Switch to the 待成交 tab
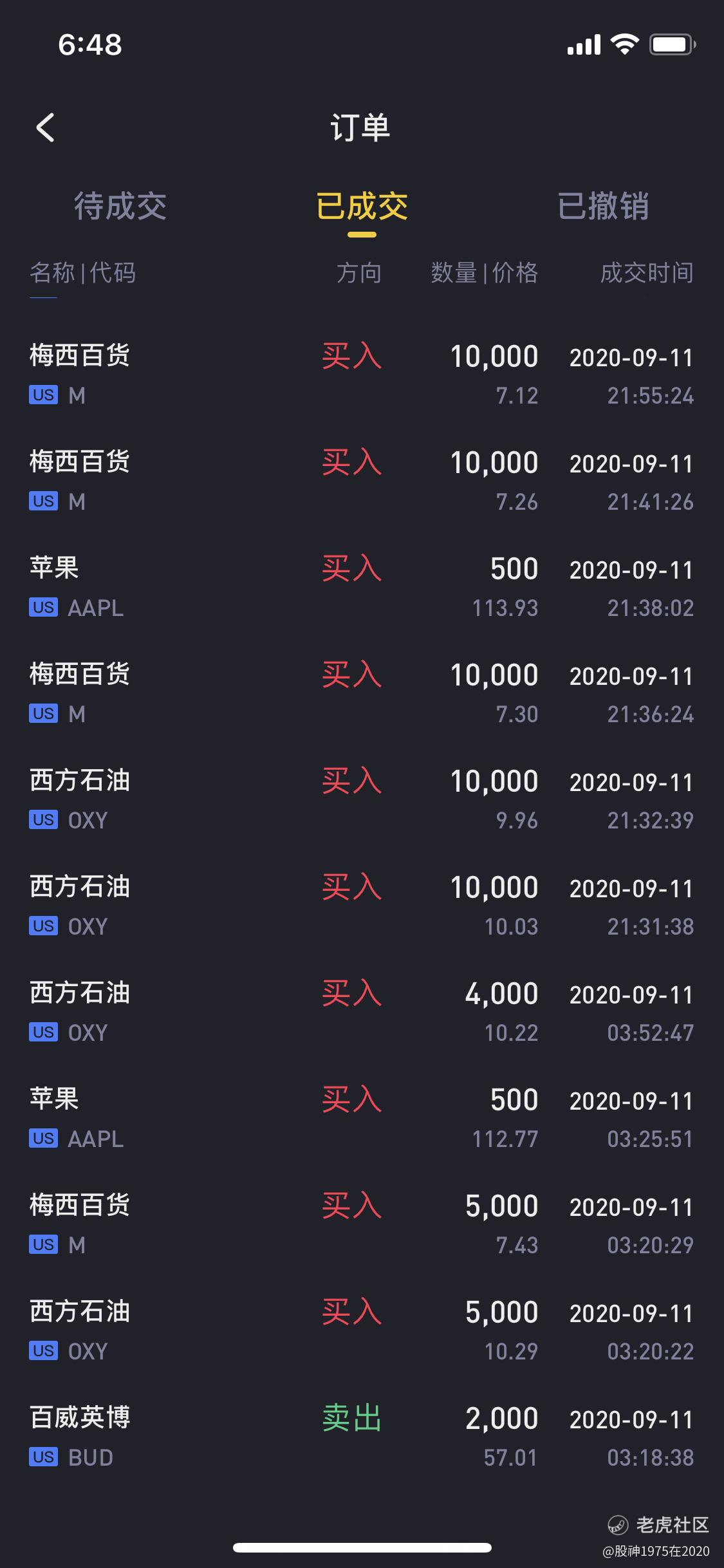Viewport: 724px width, 1568px height. (x=120, y=207)
